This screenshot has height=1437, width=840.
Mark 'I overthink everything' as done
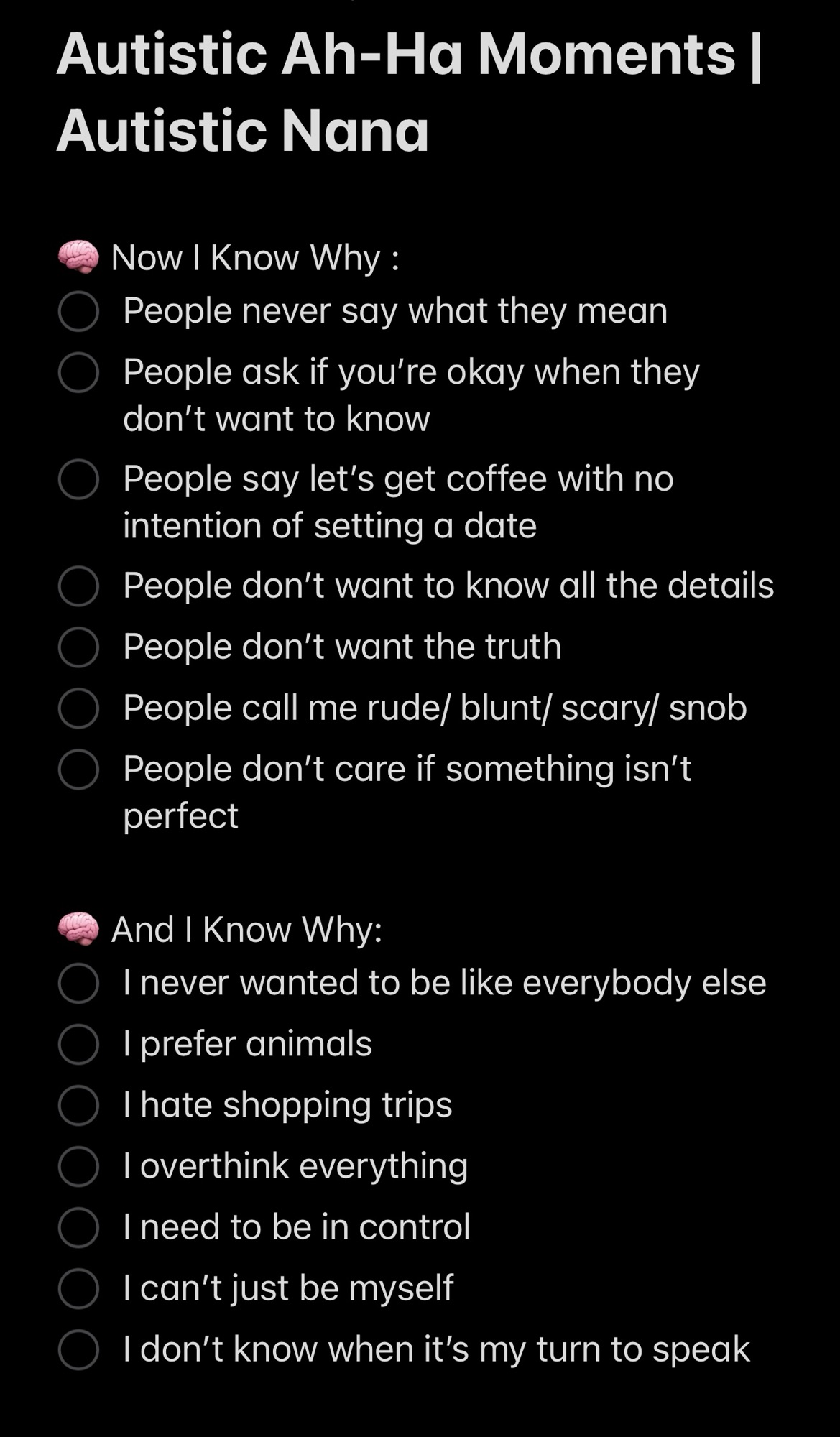click(x=78, y=1166)
